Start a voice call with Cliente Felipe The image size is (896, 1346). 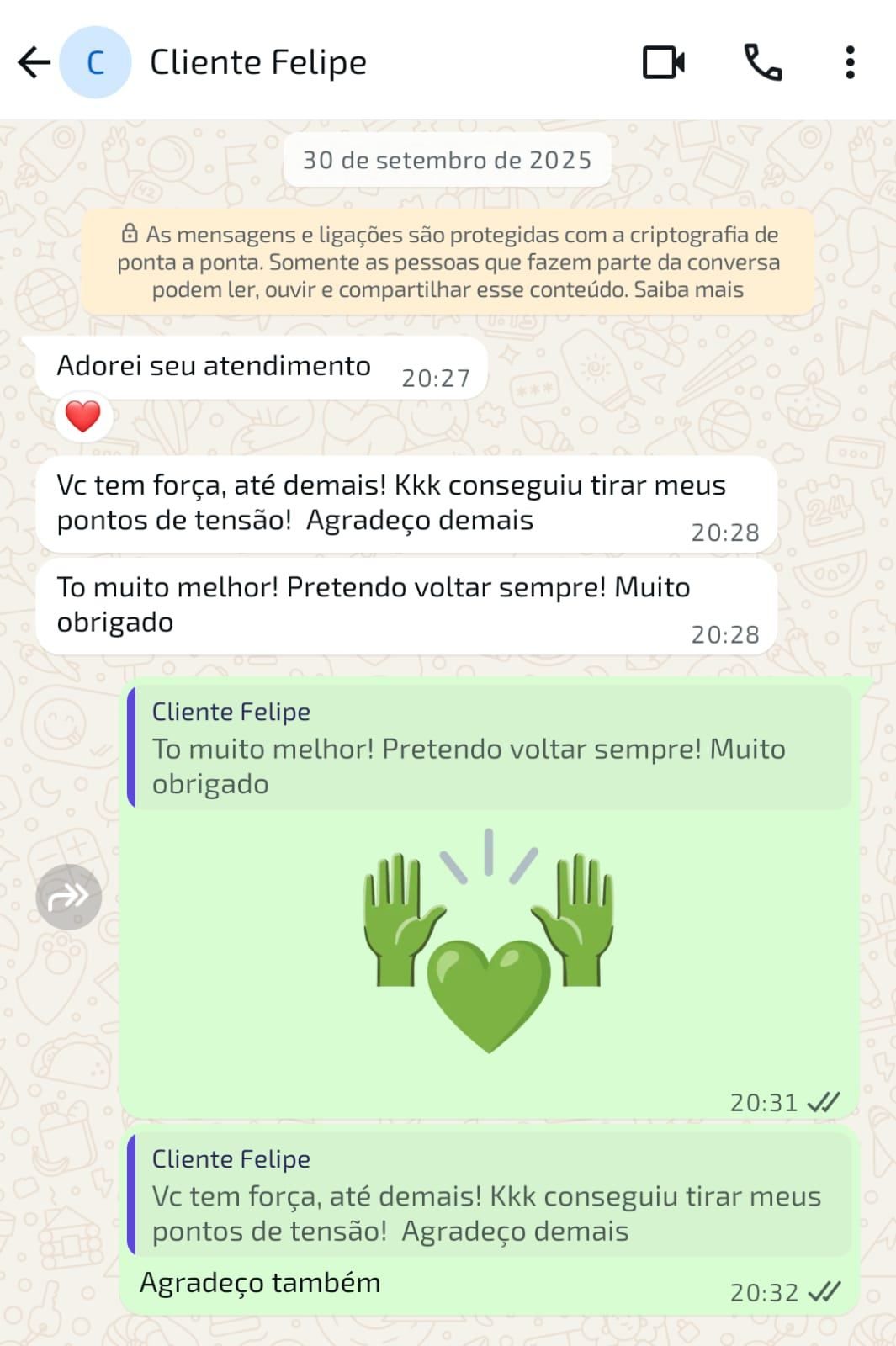click(763, 62)
